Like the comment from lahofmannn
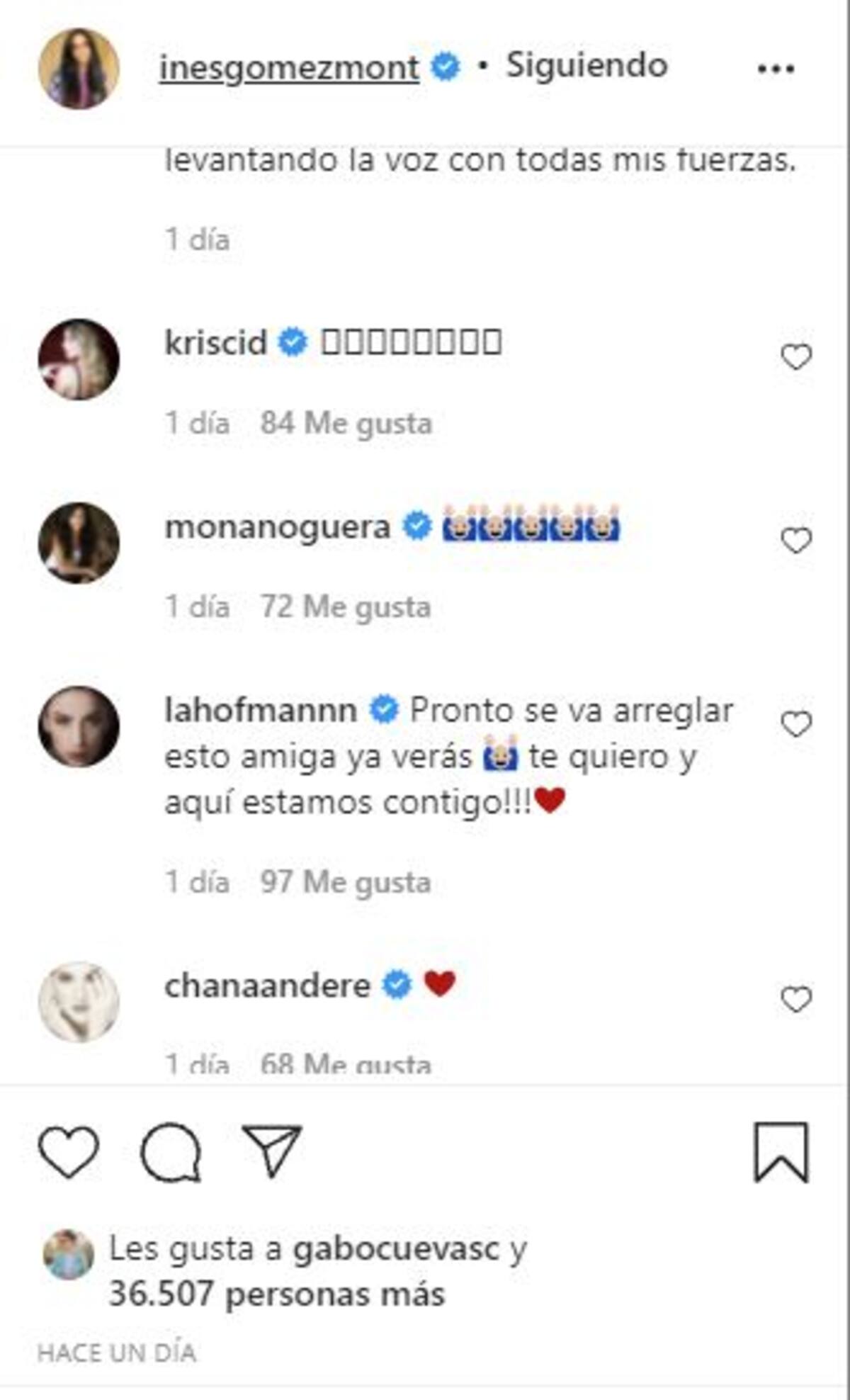This screenshot has height=1400, width=850. point(795,725)
